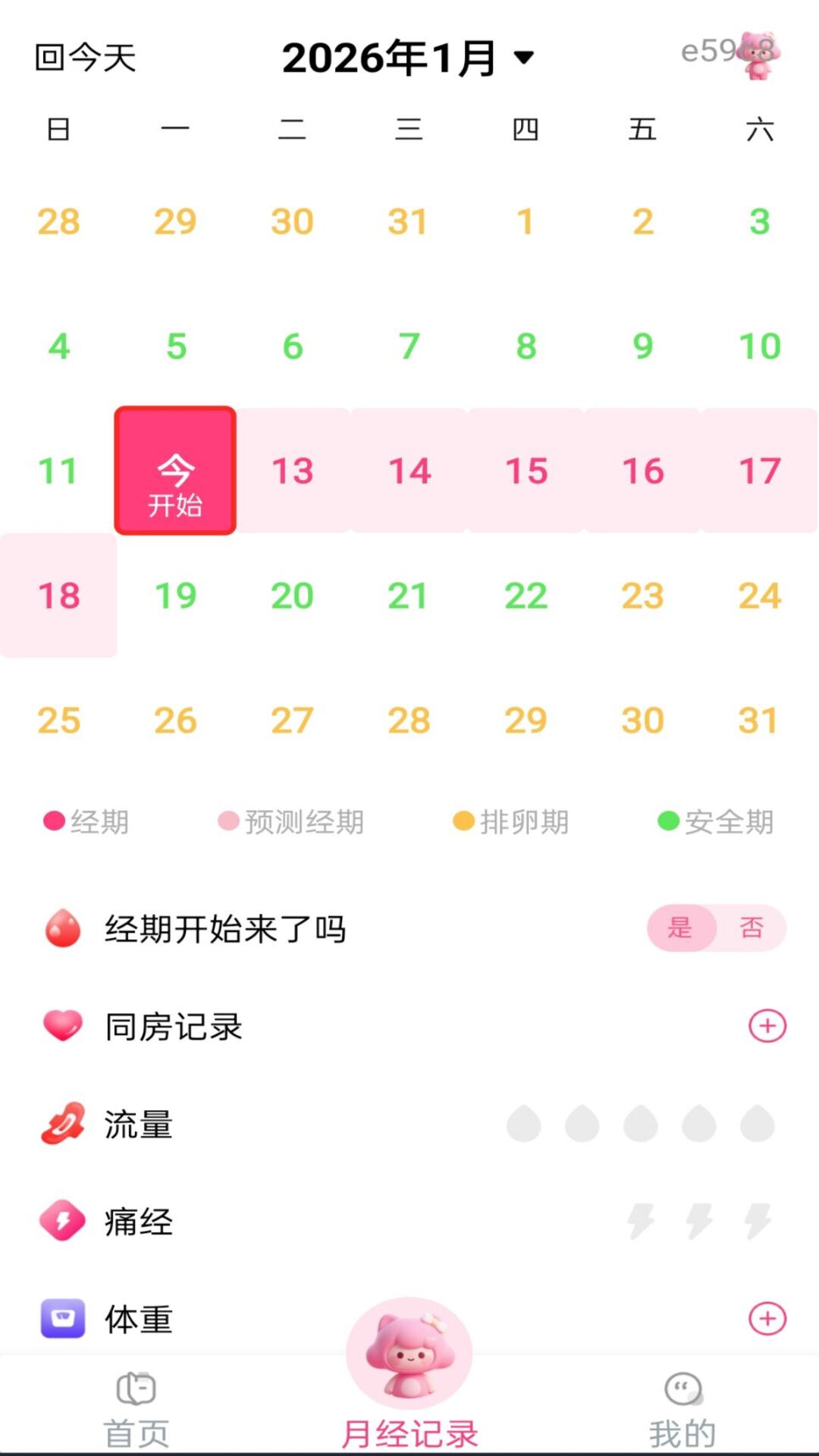Click the blood drop icon beside 经期开始来了吗
The height and width of the screenshot is (1456, 819).
point(63,929)
